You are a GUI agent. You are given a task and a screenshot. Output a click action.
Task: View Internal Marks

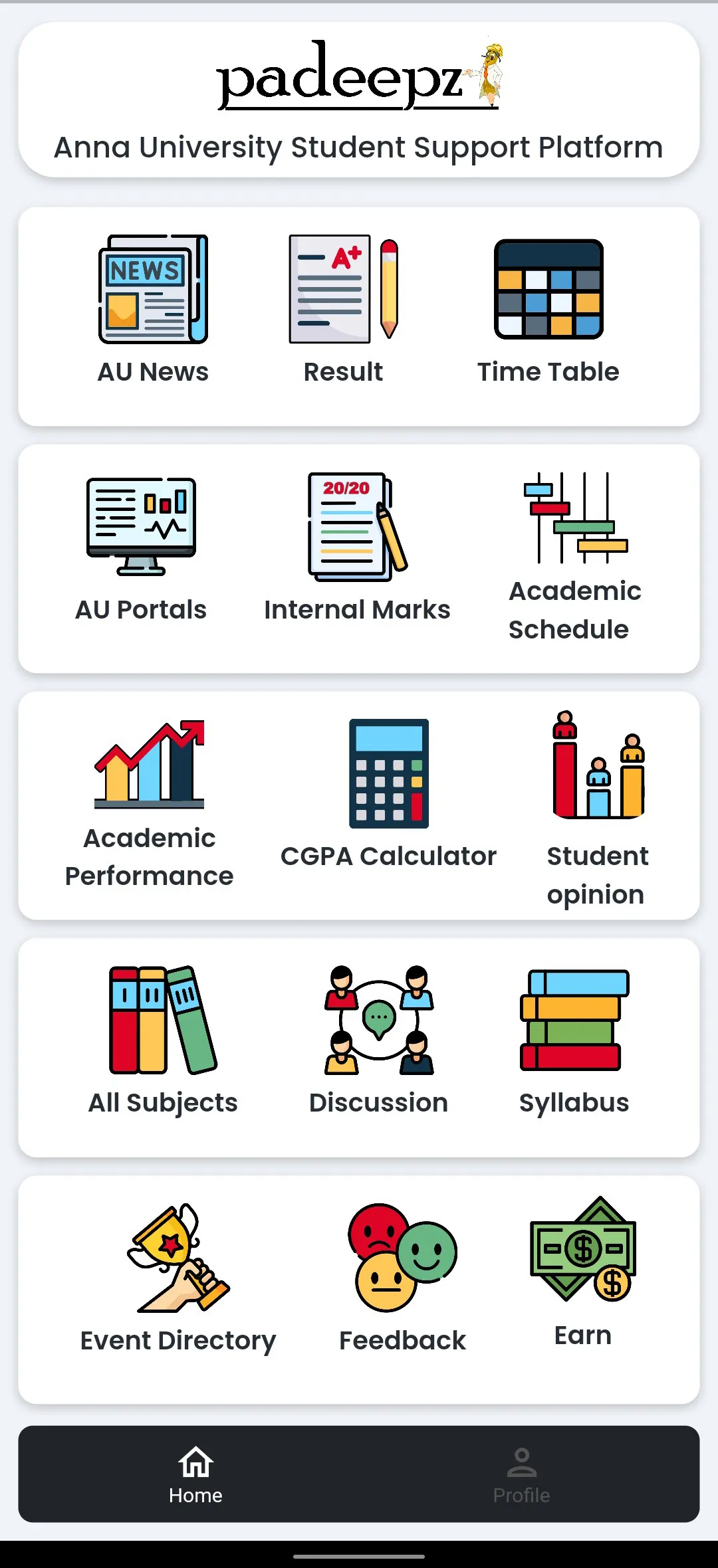coord(357,548)
